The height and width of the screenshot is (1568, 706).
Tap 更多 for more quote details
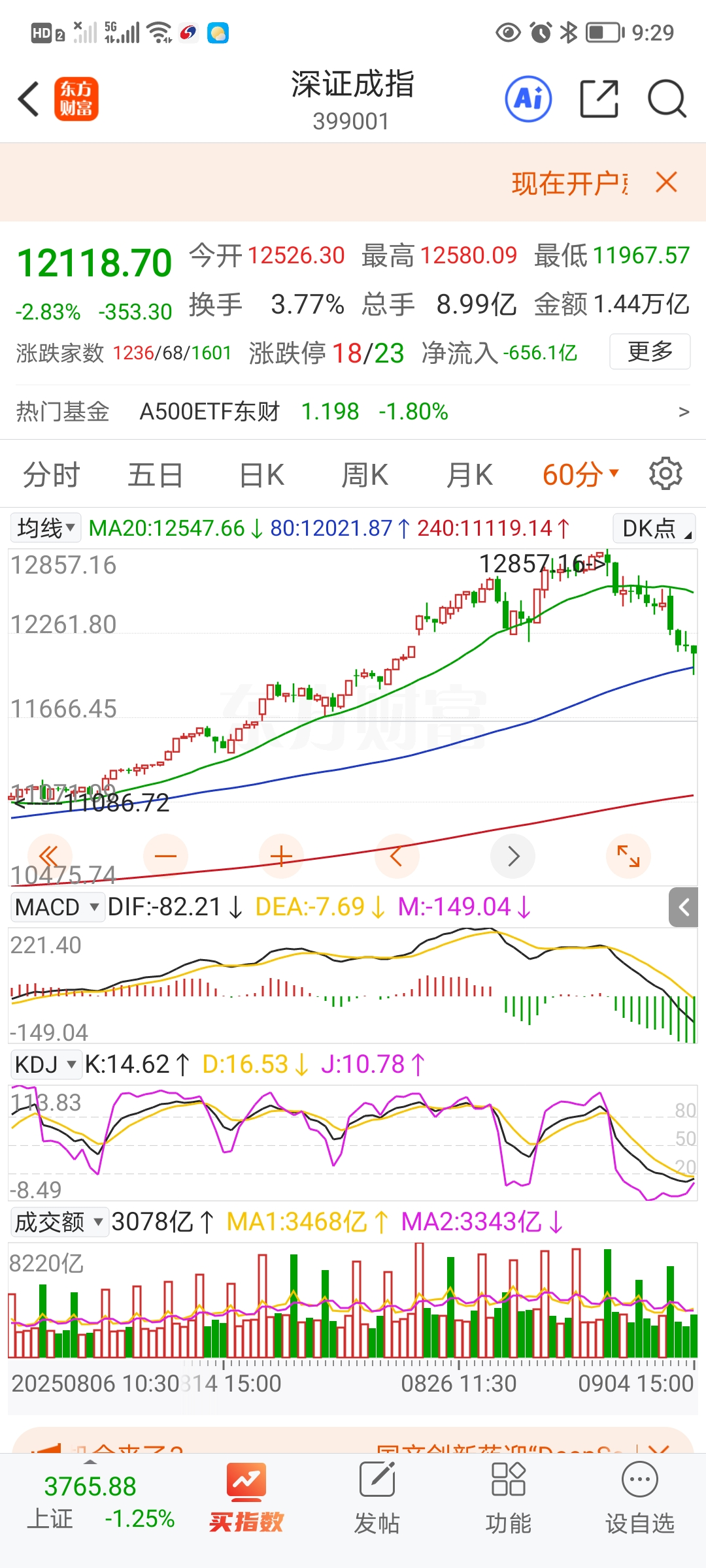click(650, 351)
